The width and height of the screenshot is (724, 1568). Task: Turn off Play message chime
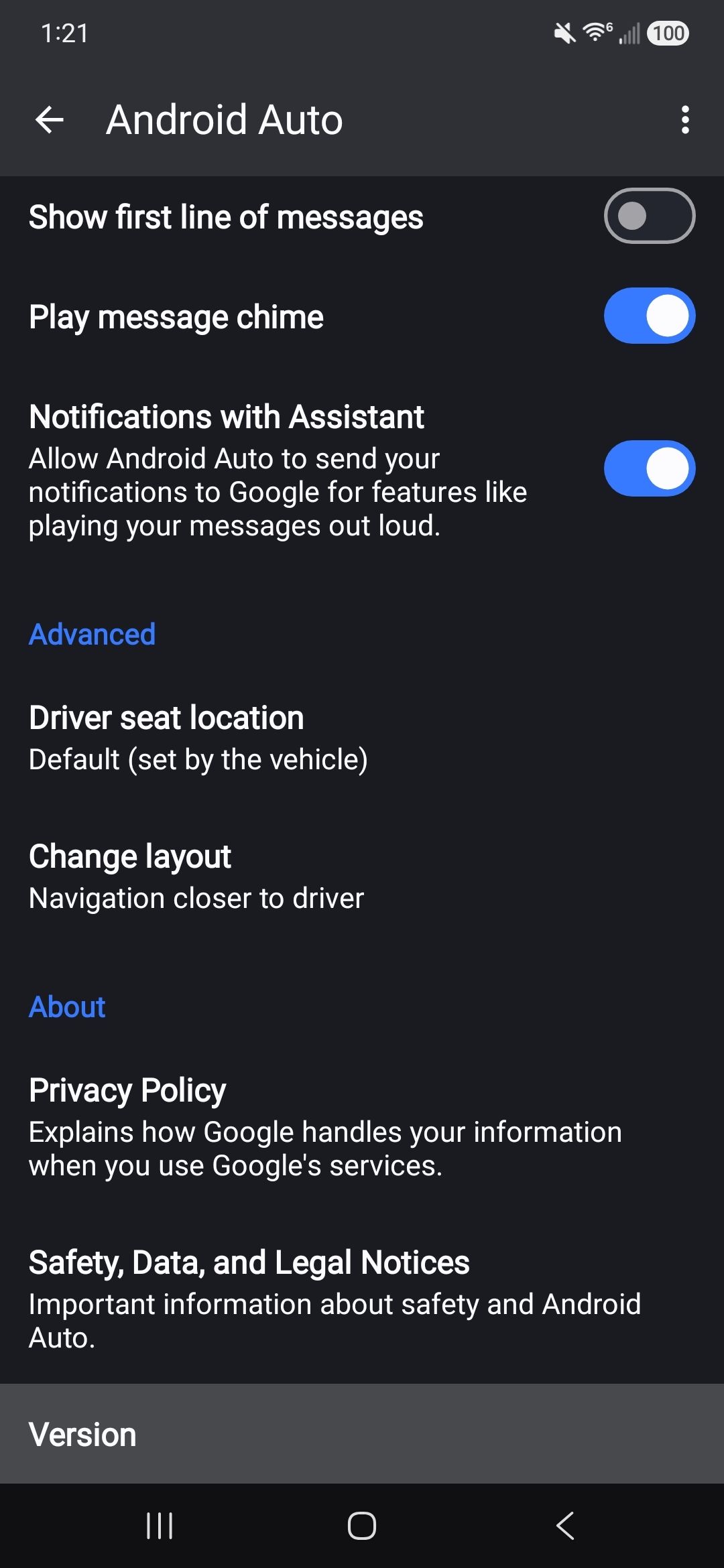click(x=649, y=316)
